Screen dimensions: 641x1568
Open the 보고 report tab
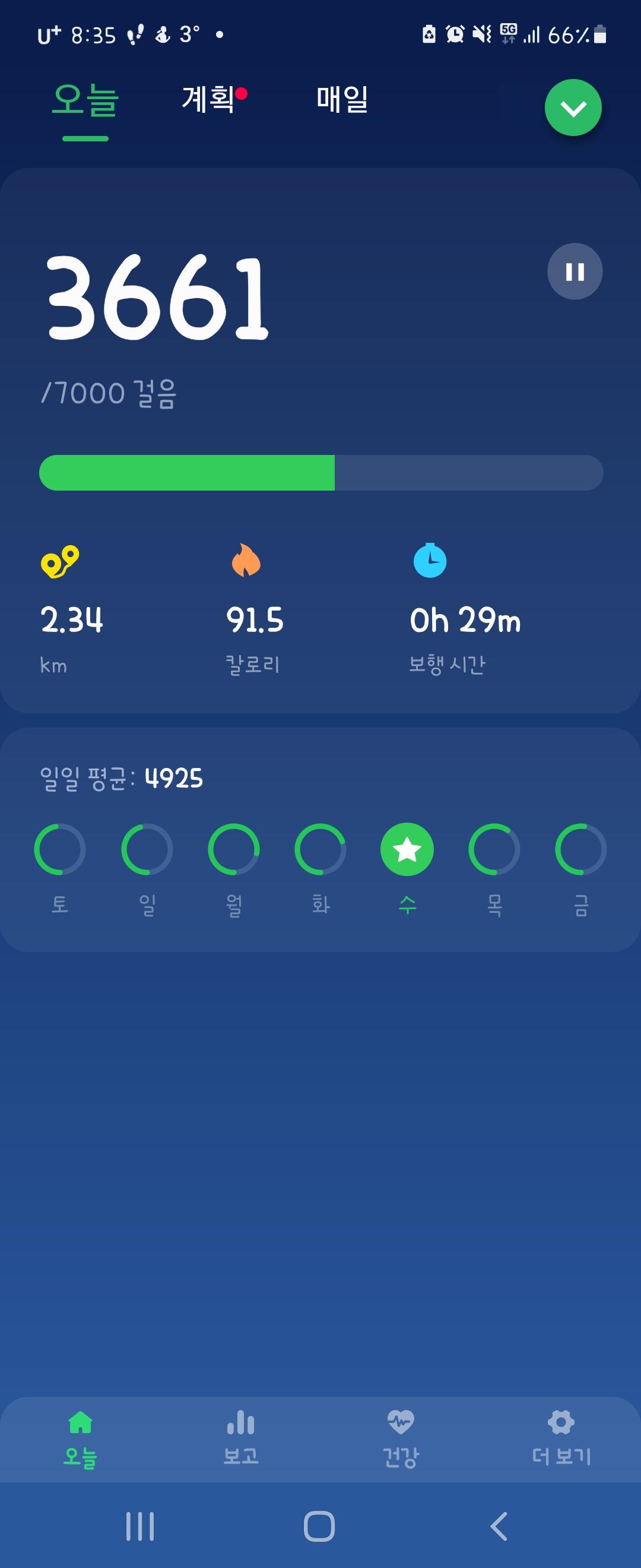click(x=241, y=1439)
